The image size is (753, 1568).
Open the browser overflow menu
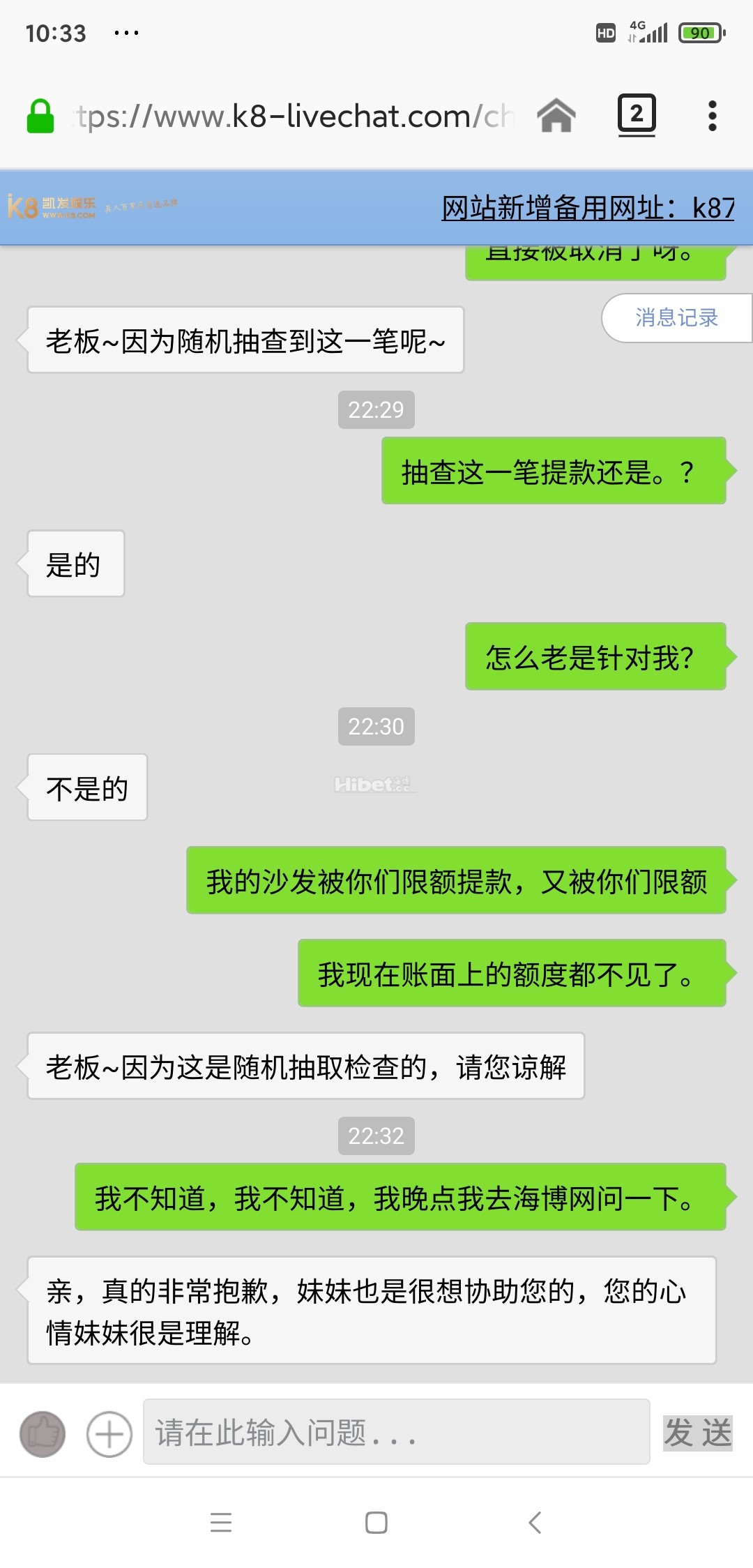712,116
